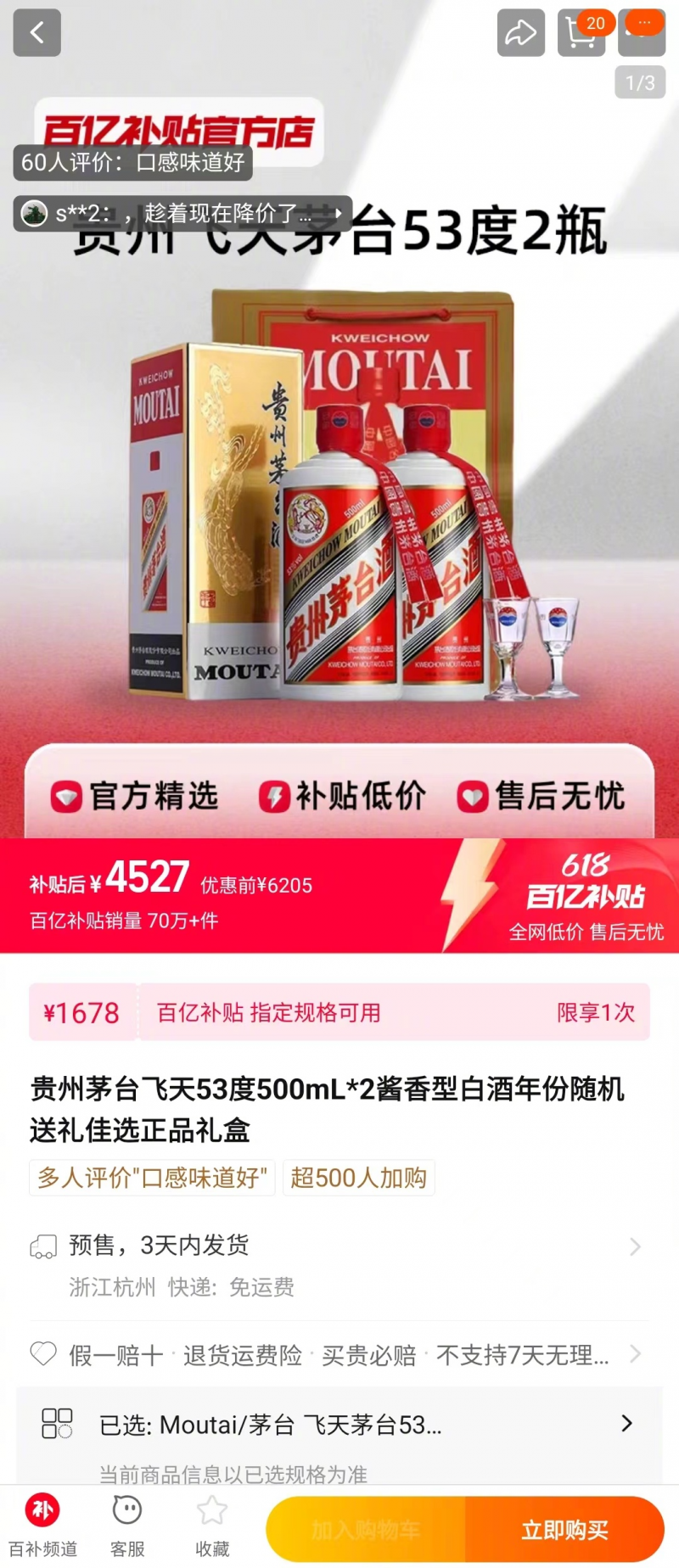Go to the 百补频道 channel
The image size is (679, 1568).
(42, 1526)
